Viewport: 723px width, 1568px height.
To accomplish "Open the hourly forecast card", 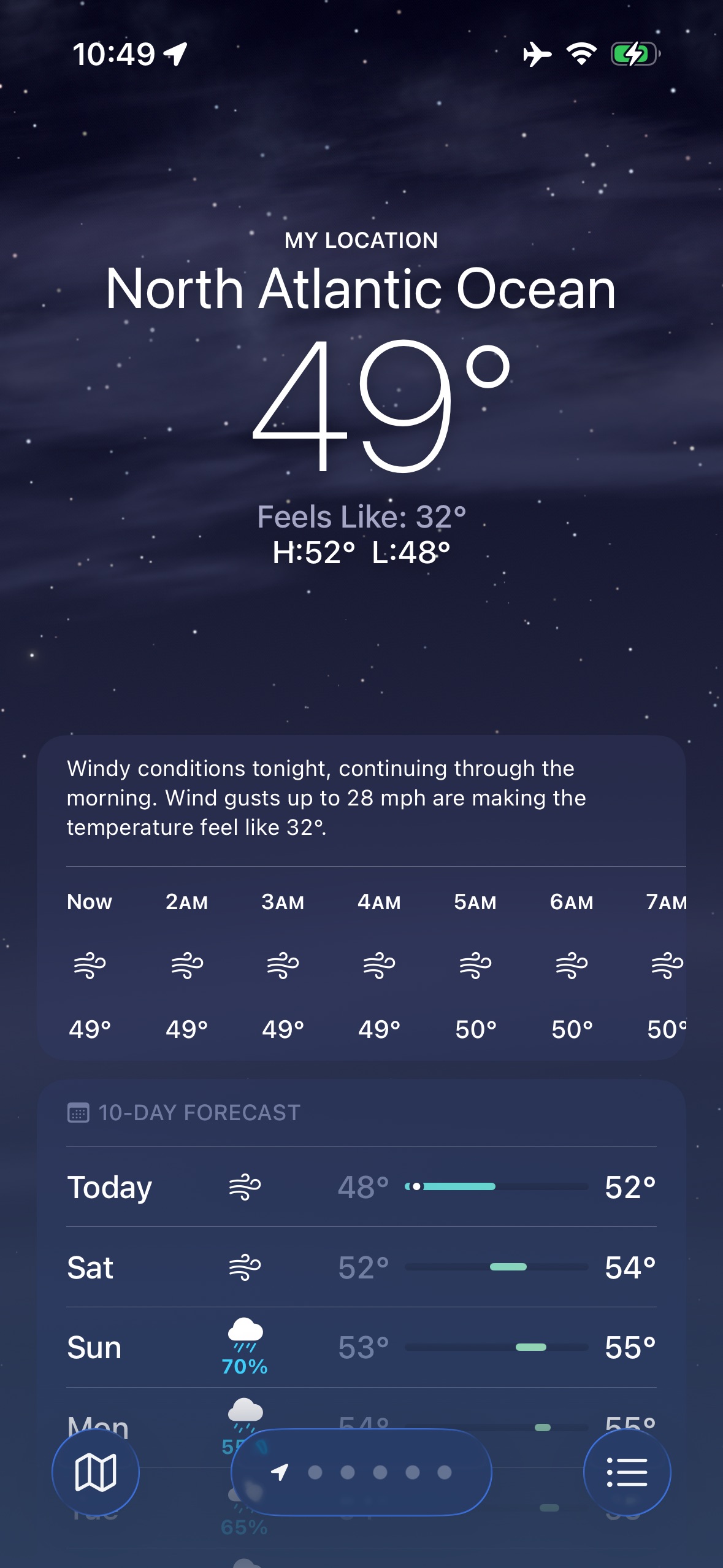I will 361,963.
